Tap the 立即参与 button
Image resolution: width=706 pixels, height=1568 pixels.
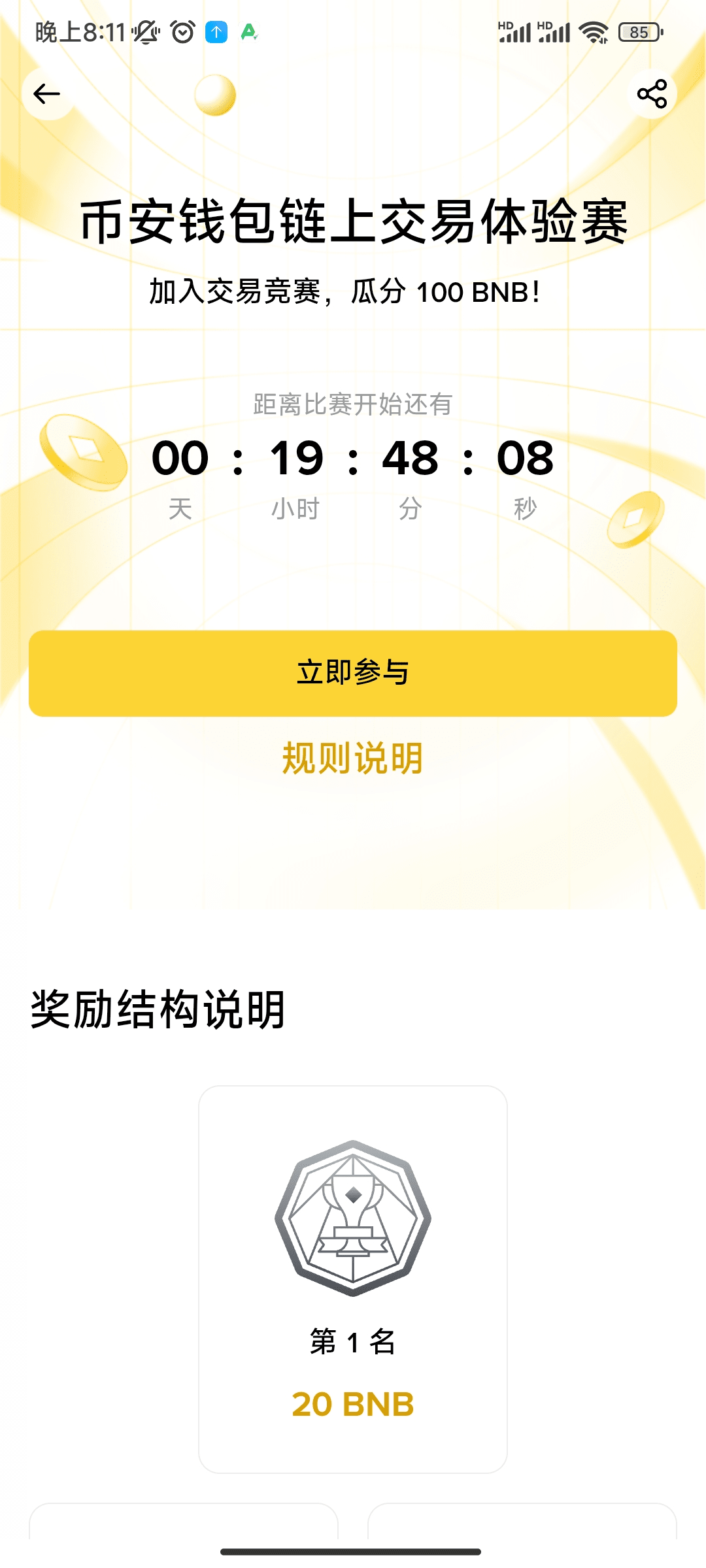[353, 673]
